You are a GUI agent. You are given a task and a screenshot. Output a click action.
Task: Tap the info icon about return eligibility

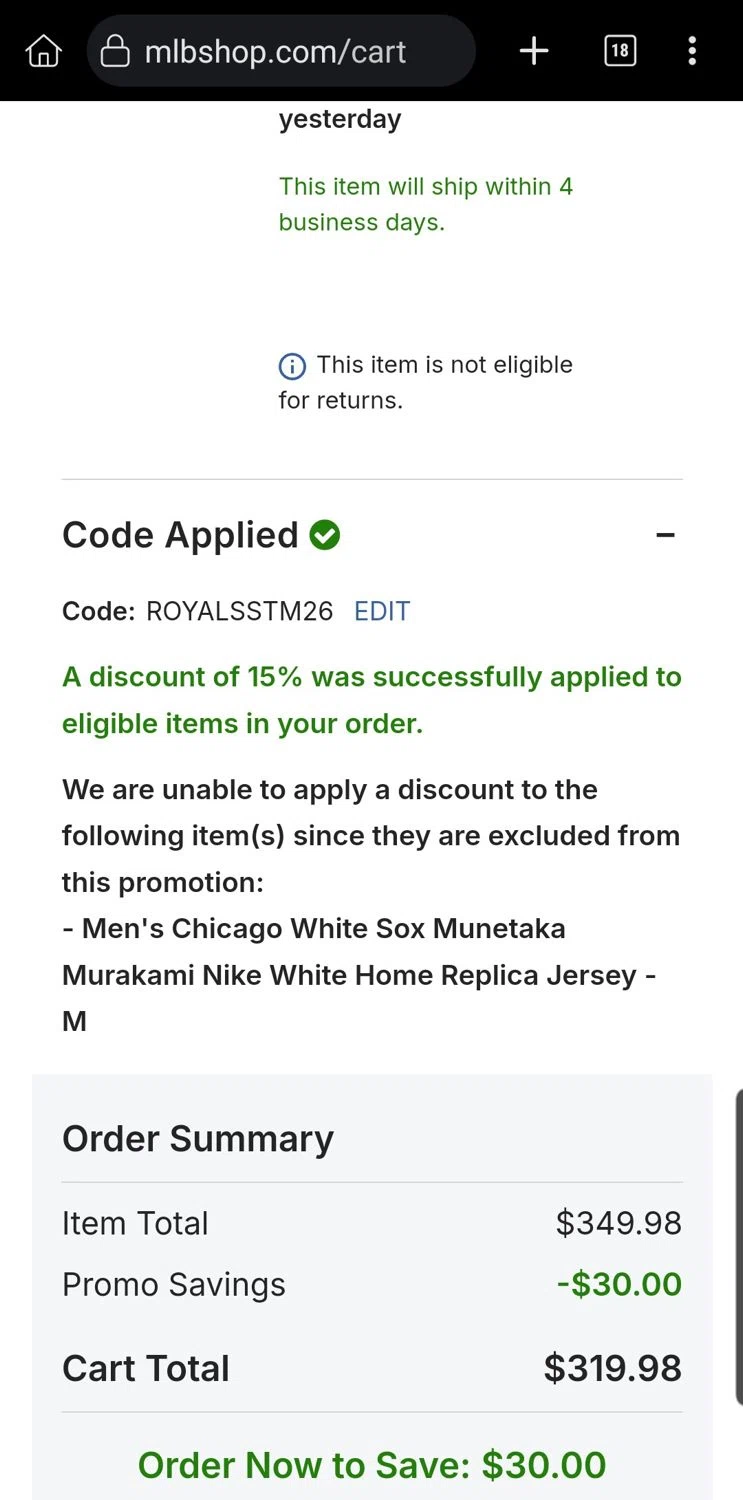292,366
